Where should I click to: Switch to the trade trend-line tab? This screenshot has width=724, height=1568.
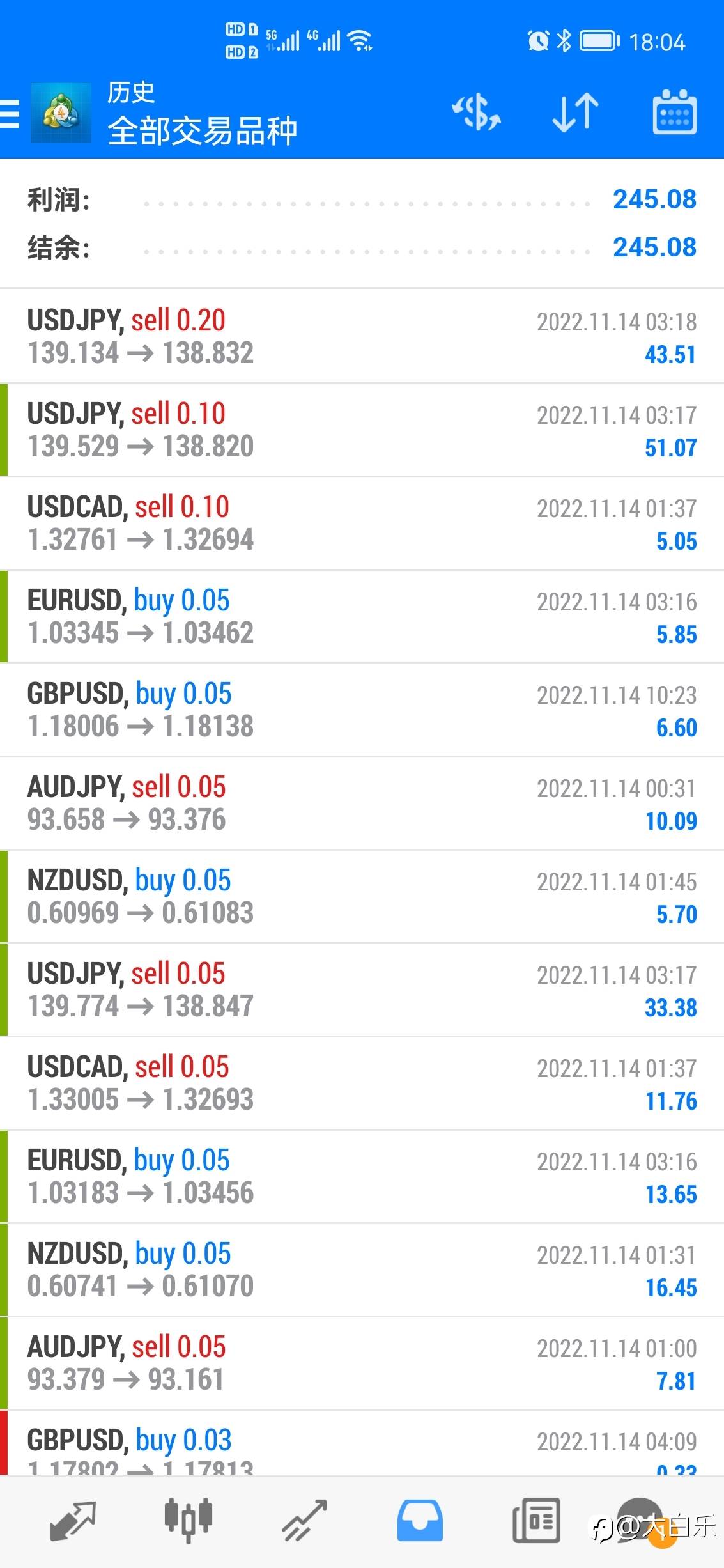pos(304,1521)
